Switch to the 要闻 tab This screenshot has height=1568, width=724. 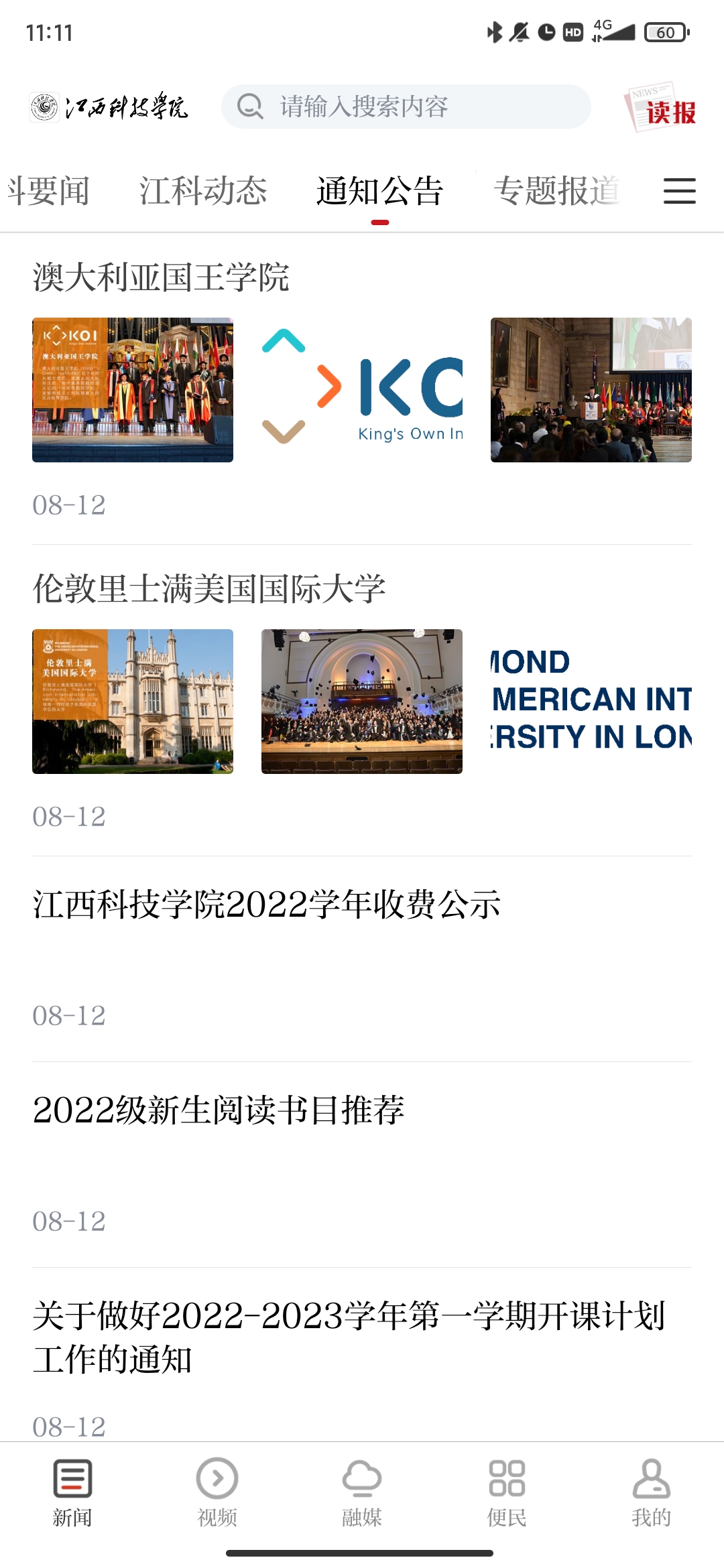pos(47,191)
